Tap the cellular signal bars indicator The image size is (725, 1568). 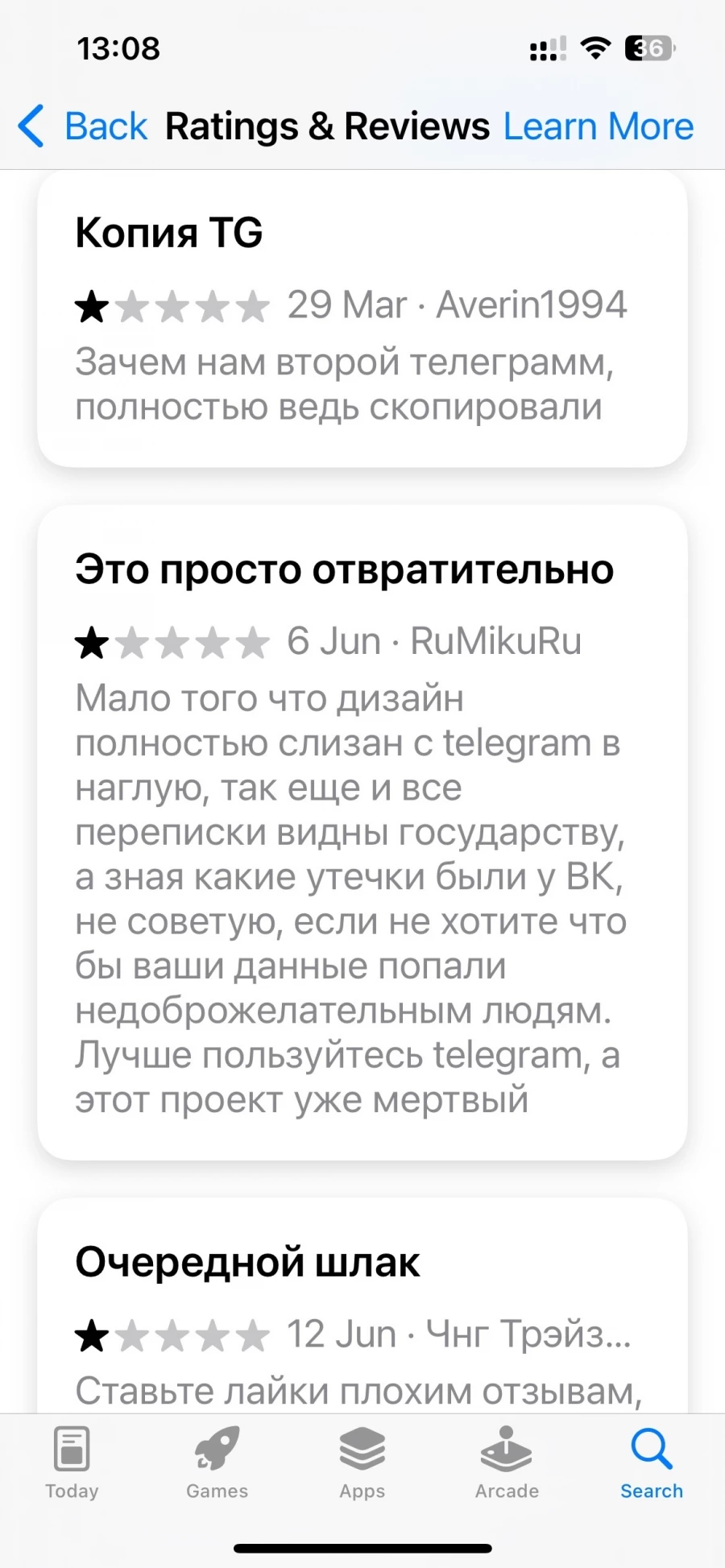point(546,49)
